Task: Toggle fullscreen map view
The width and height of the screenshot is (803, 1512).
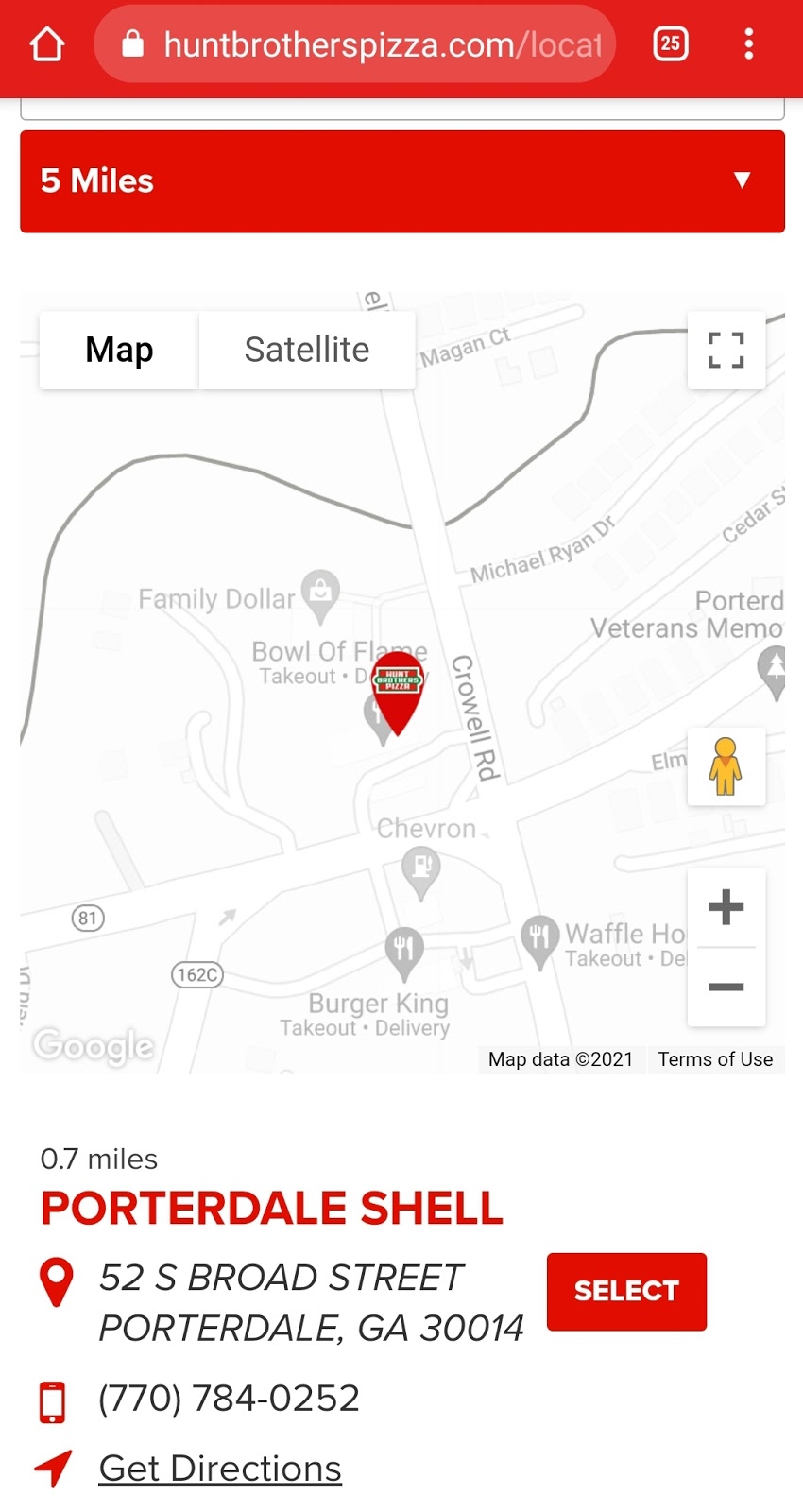Action: 726,350
